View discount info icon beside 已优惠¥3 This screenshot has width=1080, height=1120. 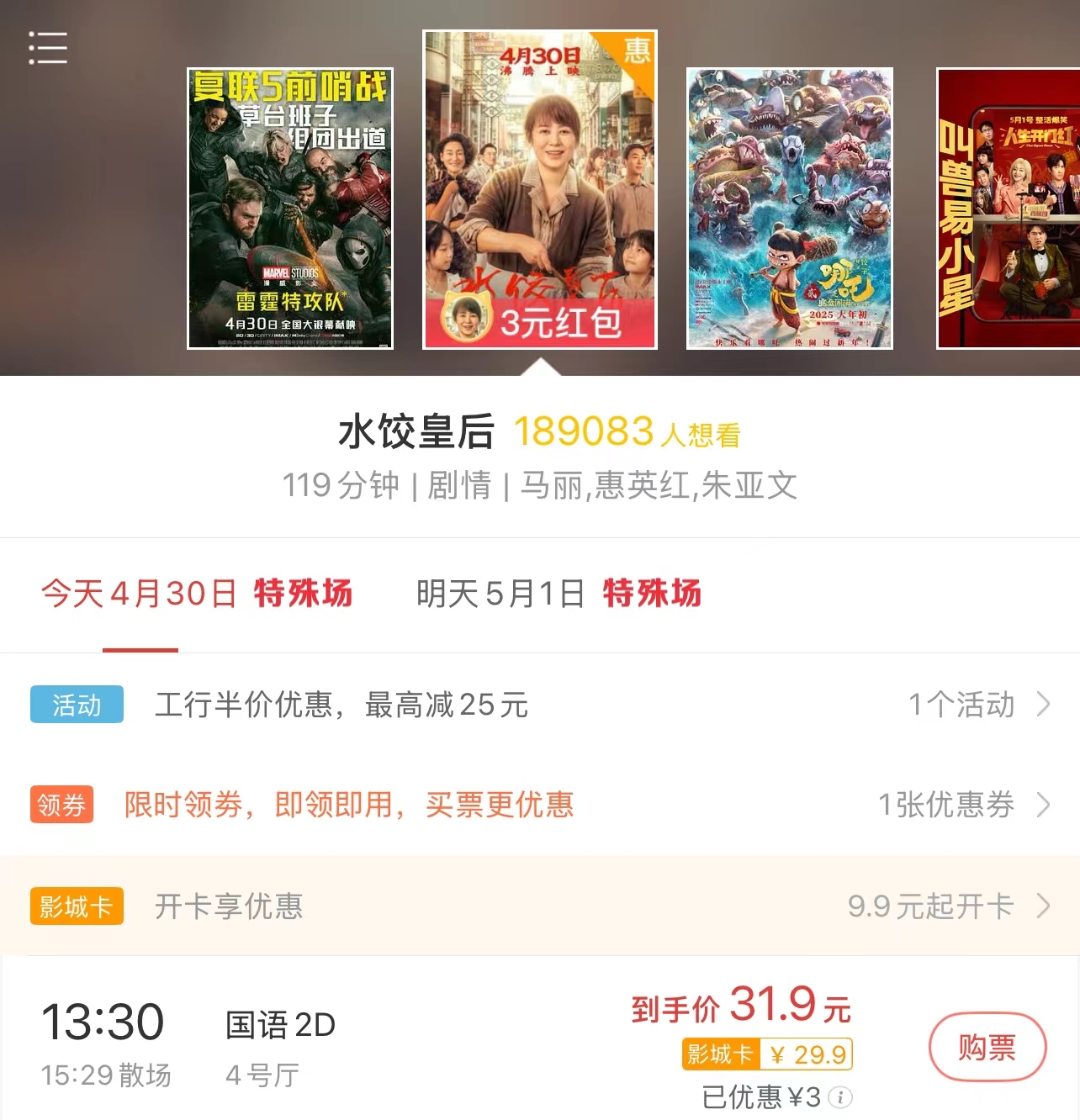pyautogui.click(x=840, y=1097)
